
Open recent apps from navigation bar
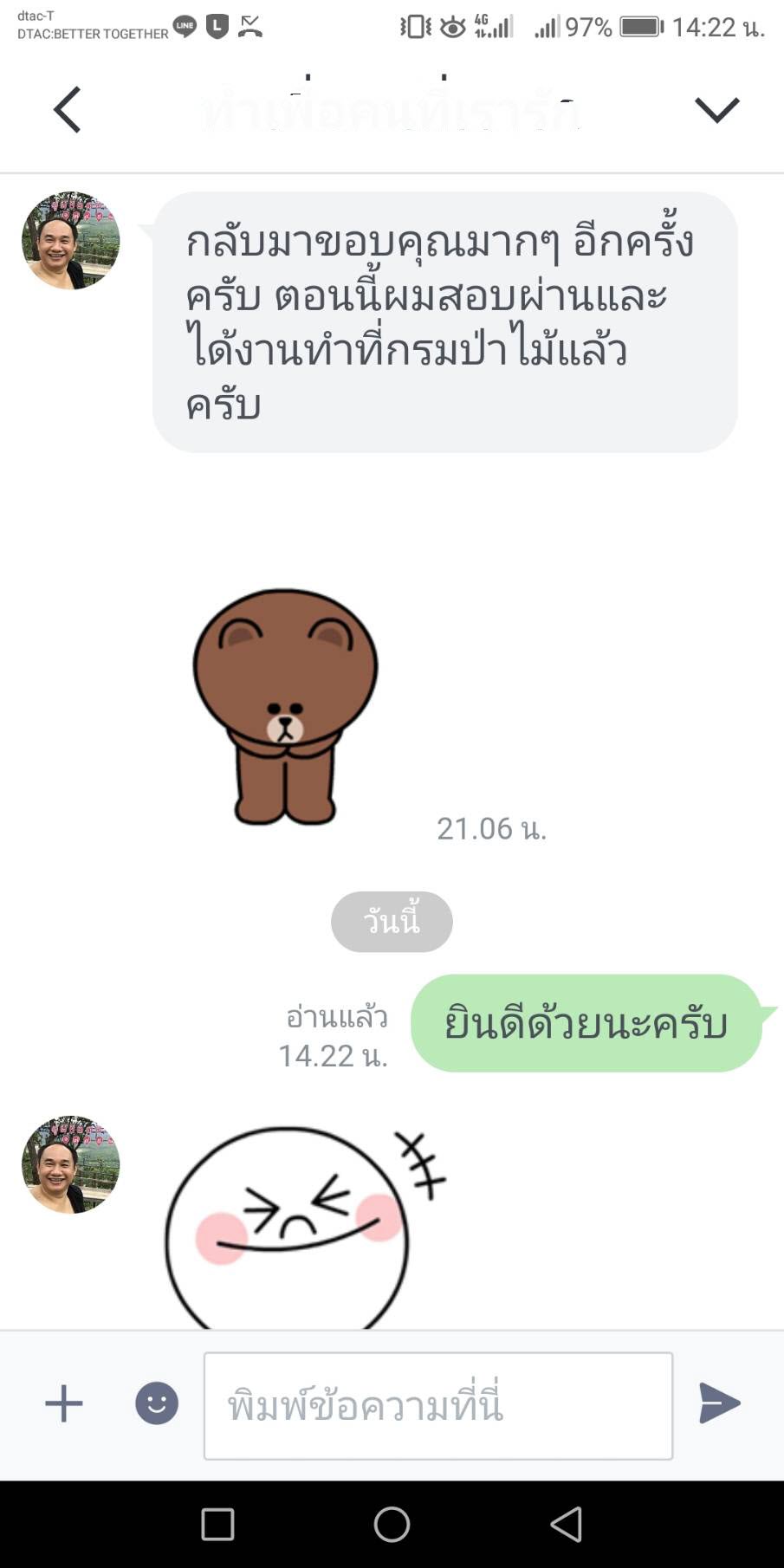click(x=217, y=1524)
